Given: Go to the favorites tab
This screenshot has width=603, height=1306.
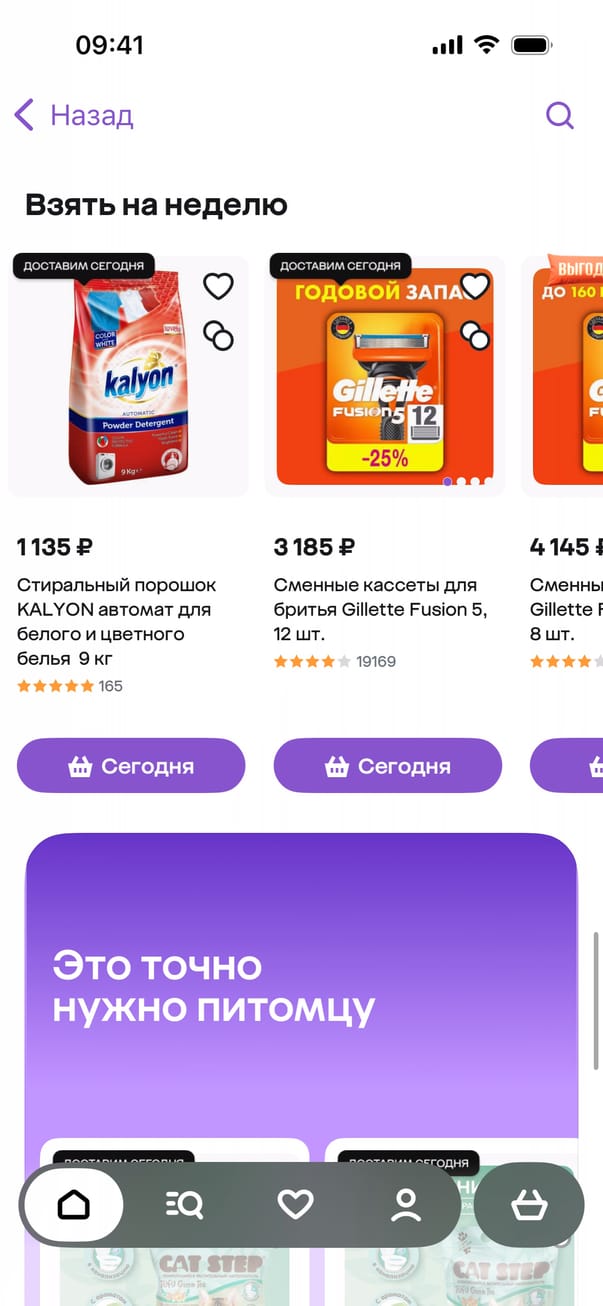Looking at the screenshot, I should click(295, 1205).
